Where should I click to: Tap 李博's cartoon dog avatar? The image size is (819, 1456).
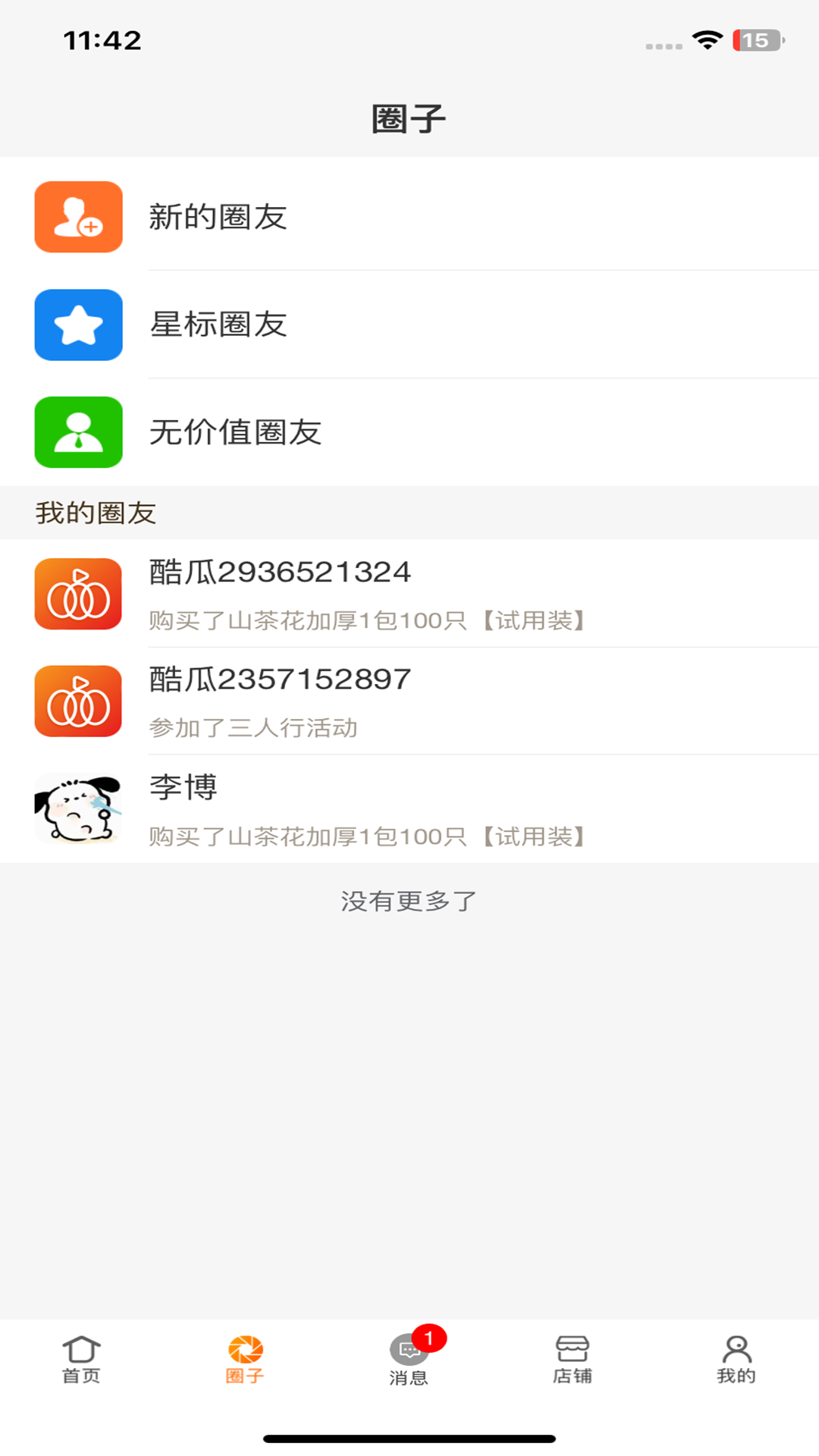77,808
